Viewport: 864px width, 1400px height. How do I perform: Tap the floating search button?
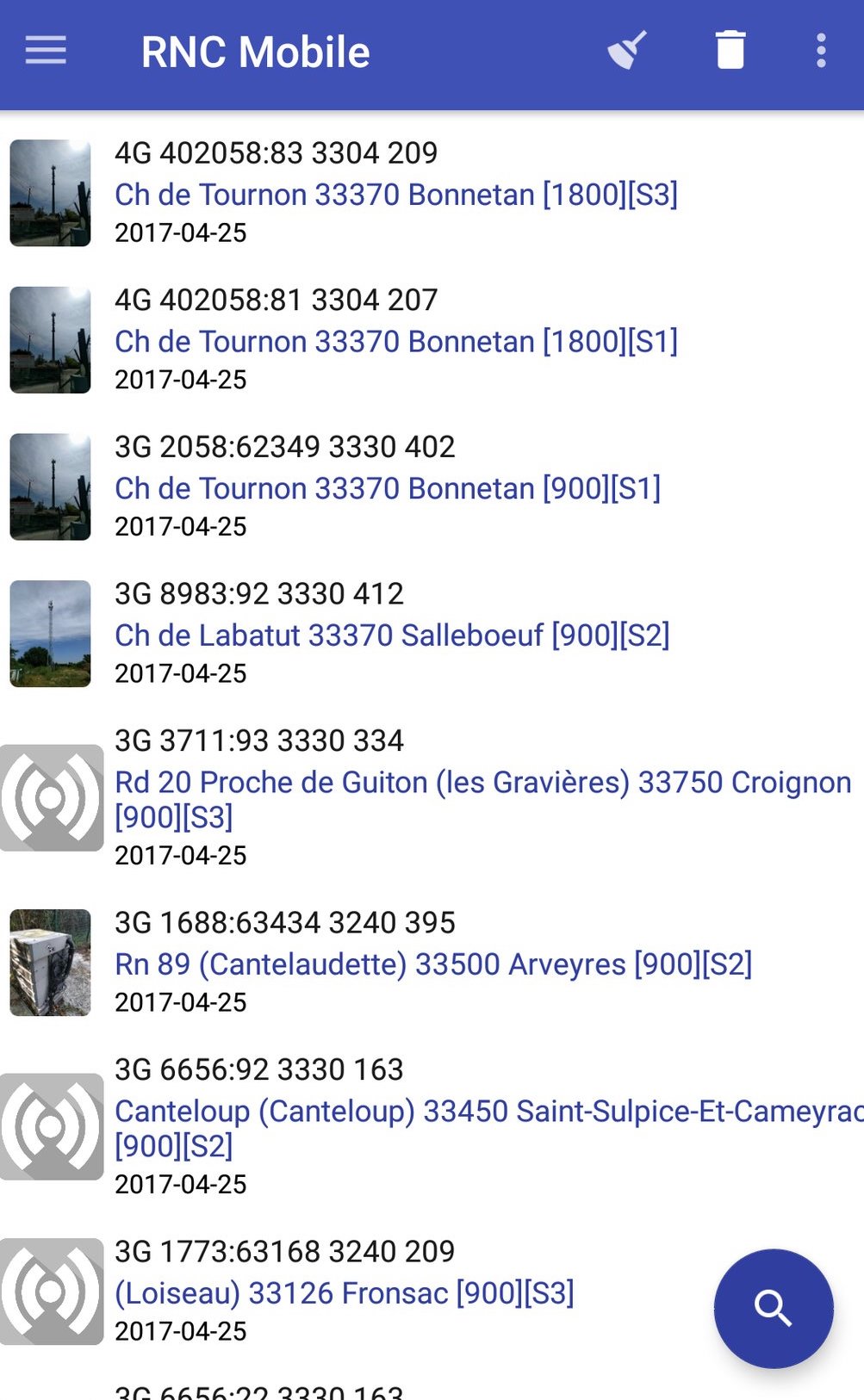pyautogui.click(x=773, y=1308)
